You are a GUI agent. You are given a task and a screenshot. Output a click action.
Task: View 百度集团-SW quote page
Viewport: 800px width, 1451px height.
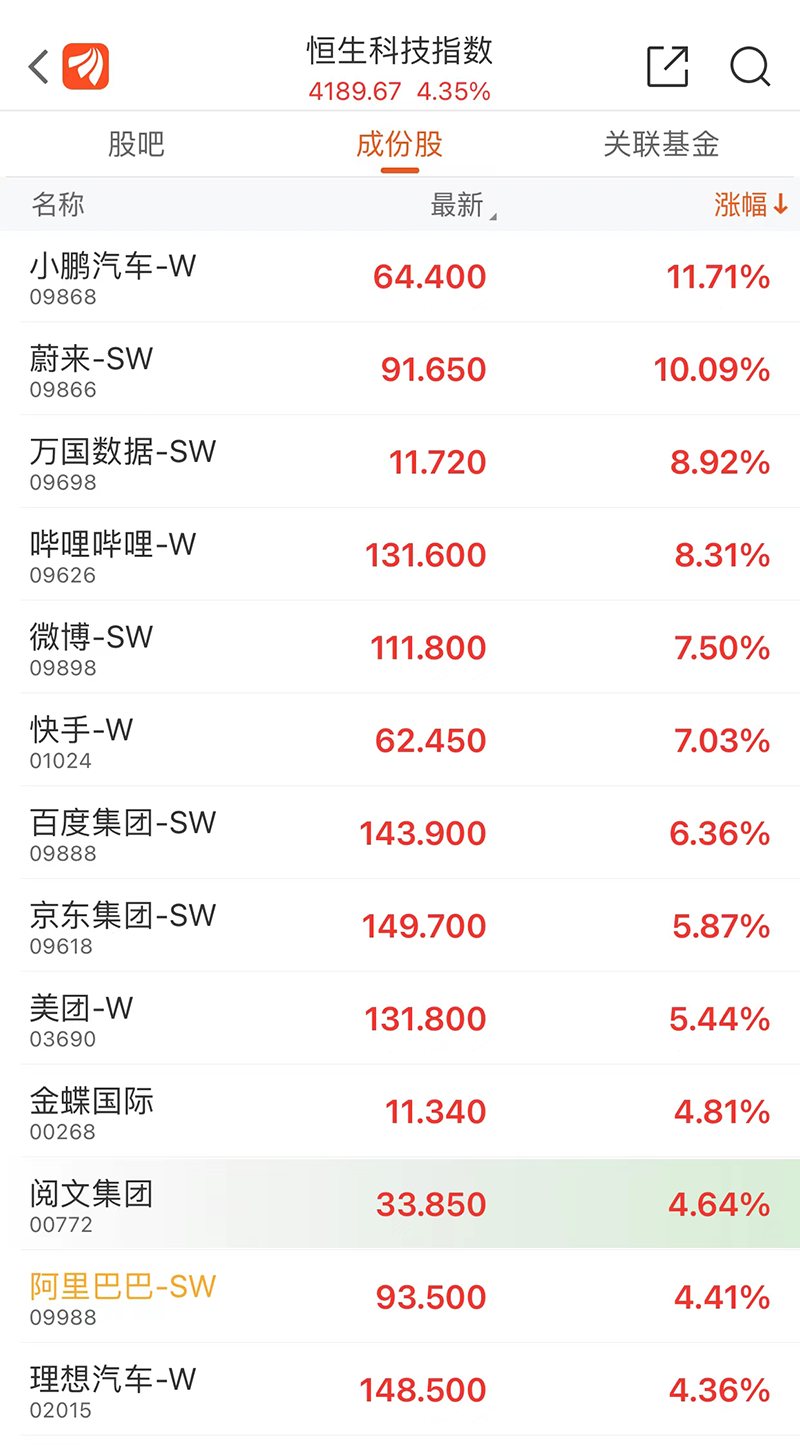click(123, 834)
